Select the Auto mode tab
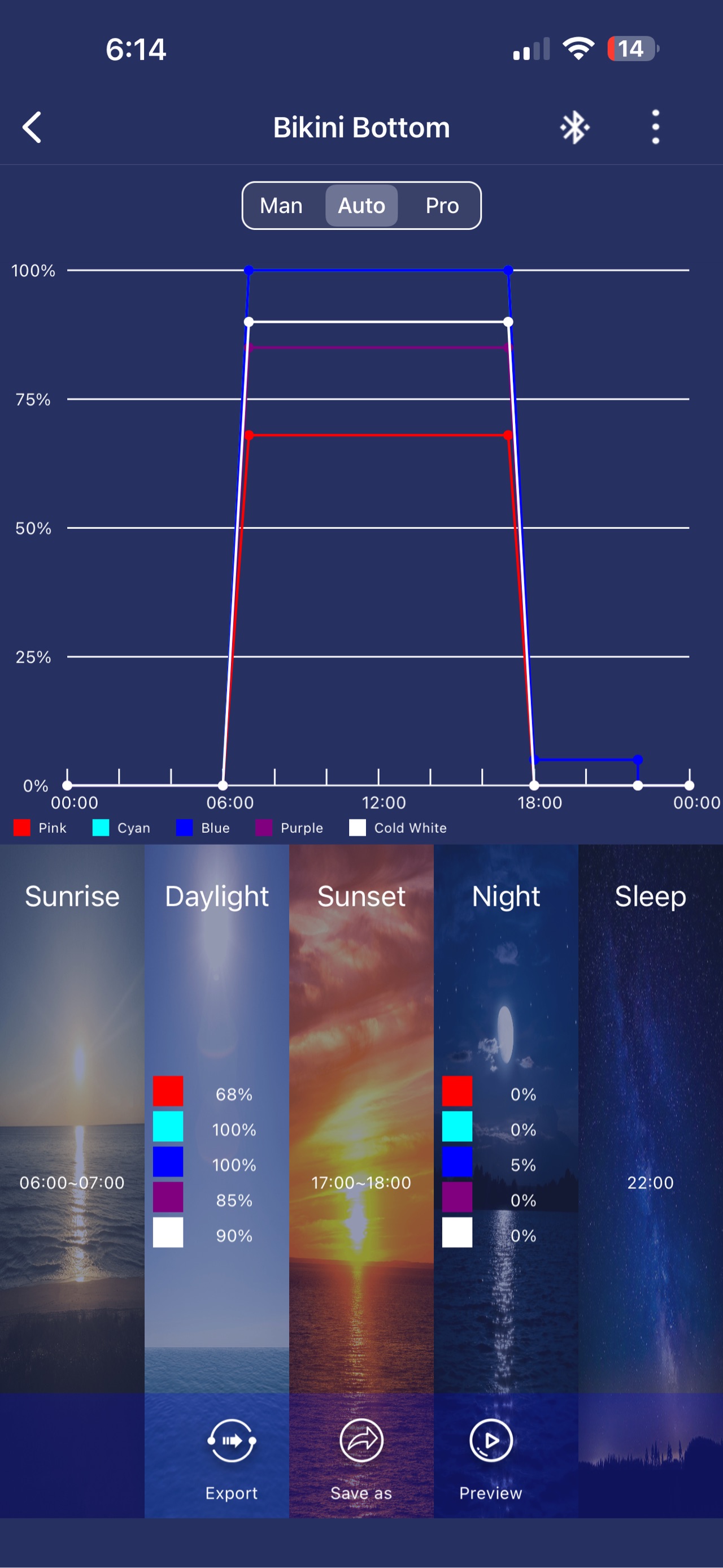Screen dimensions: 723x1568 [x=361, y=206]
